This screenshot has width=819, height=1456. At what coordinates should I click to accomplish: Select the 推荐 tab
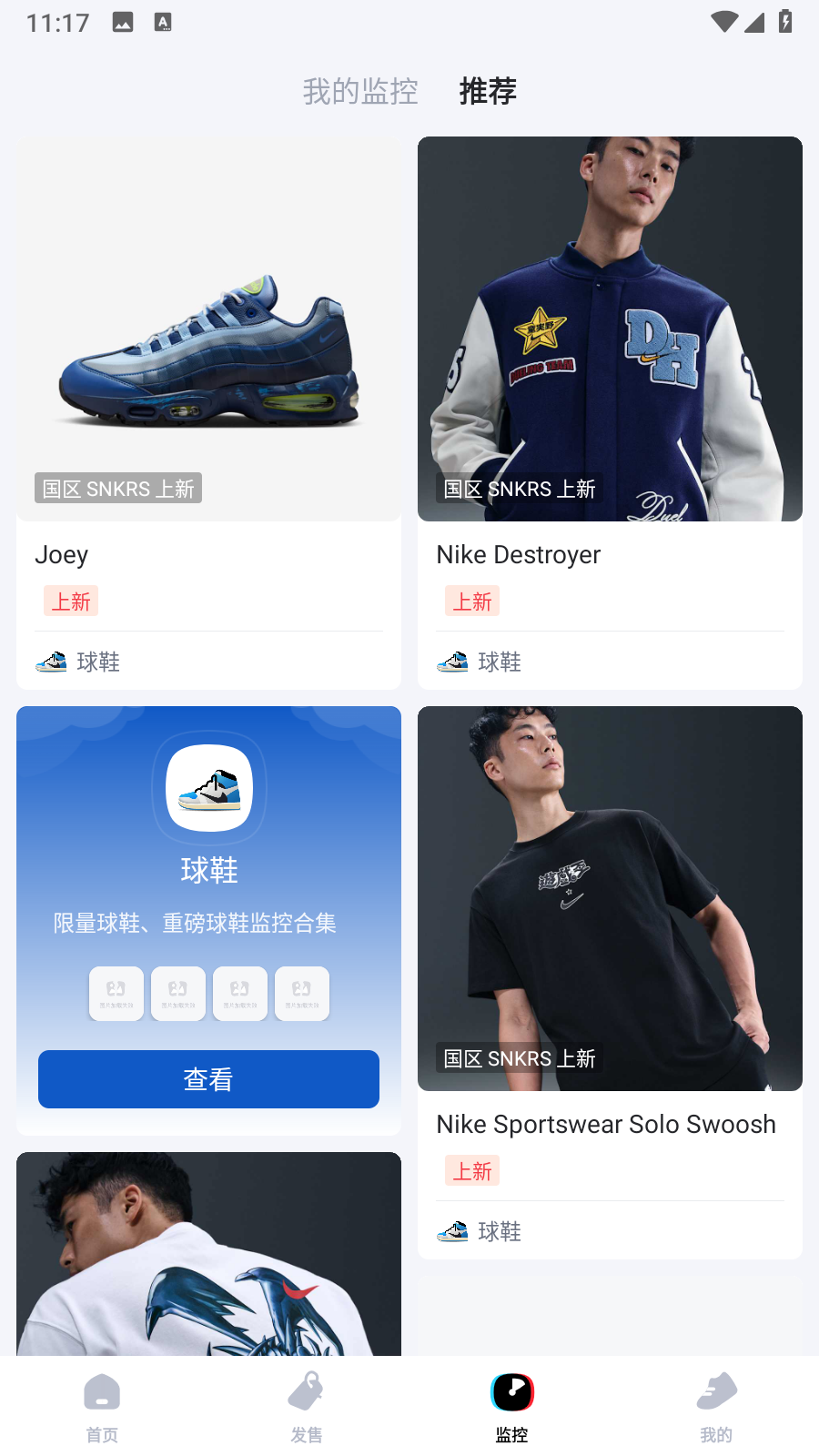488,92
